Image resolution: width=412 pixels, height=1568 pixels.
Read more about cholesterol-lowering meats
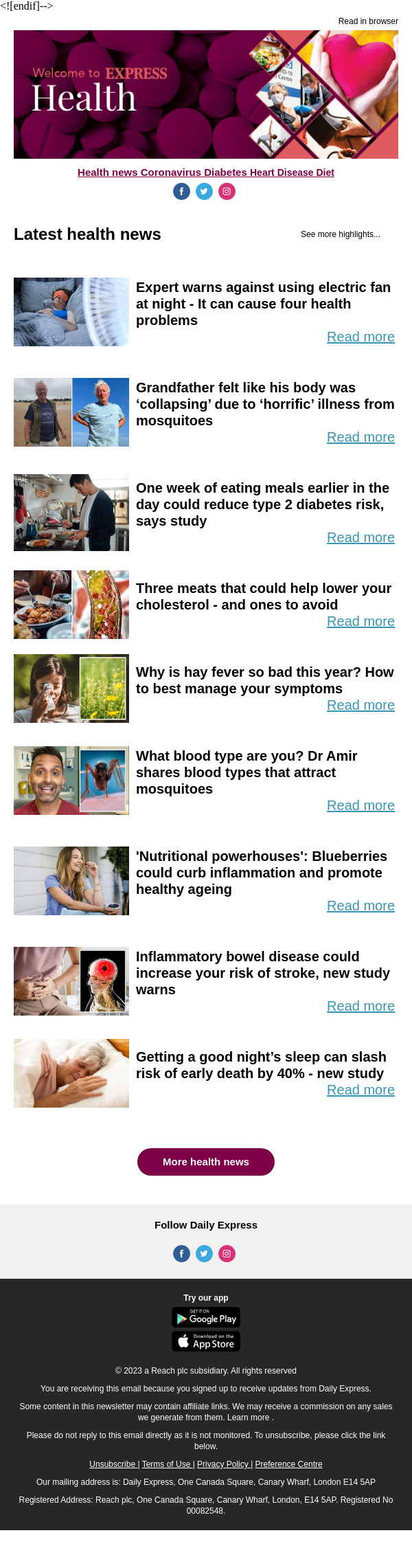360,621
